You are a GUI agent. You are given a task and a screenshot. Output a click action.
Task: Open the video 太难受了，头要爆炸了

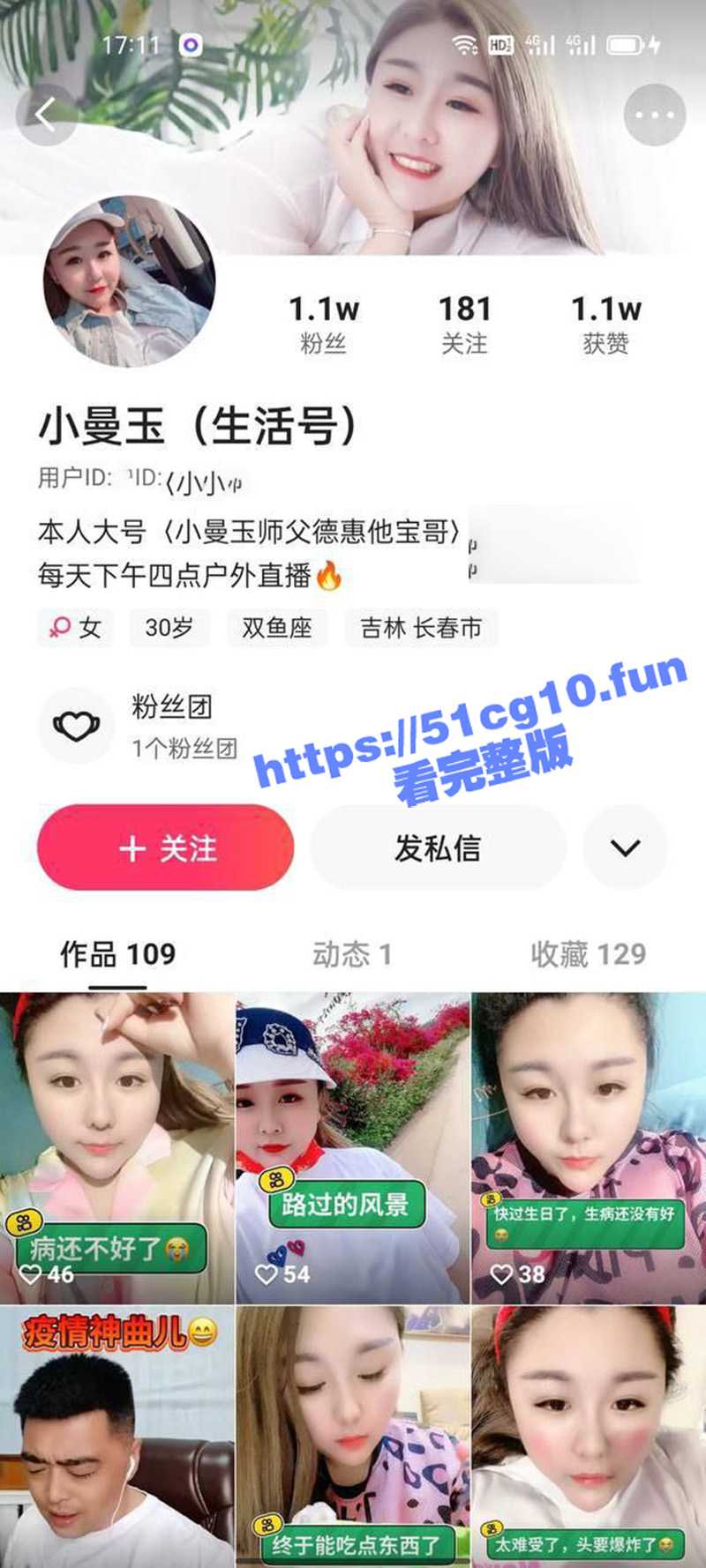(x=589, y=1437)
